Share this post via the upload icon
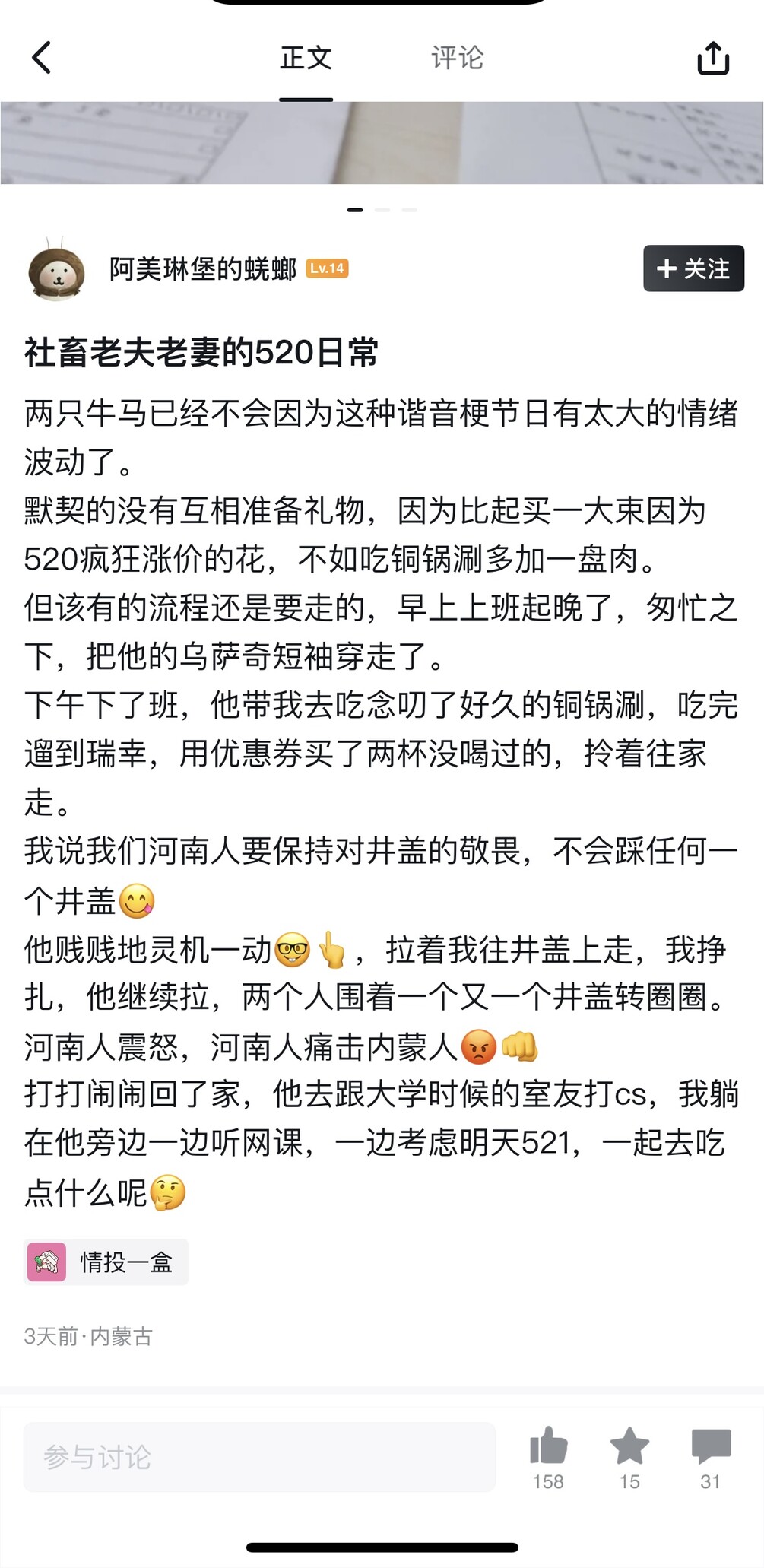The image size is (764, 1568). coord(712,58)
